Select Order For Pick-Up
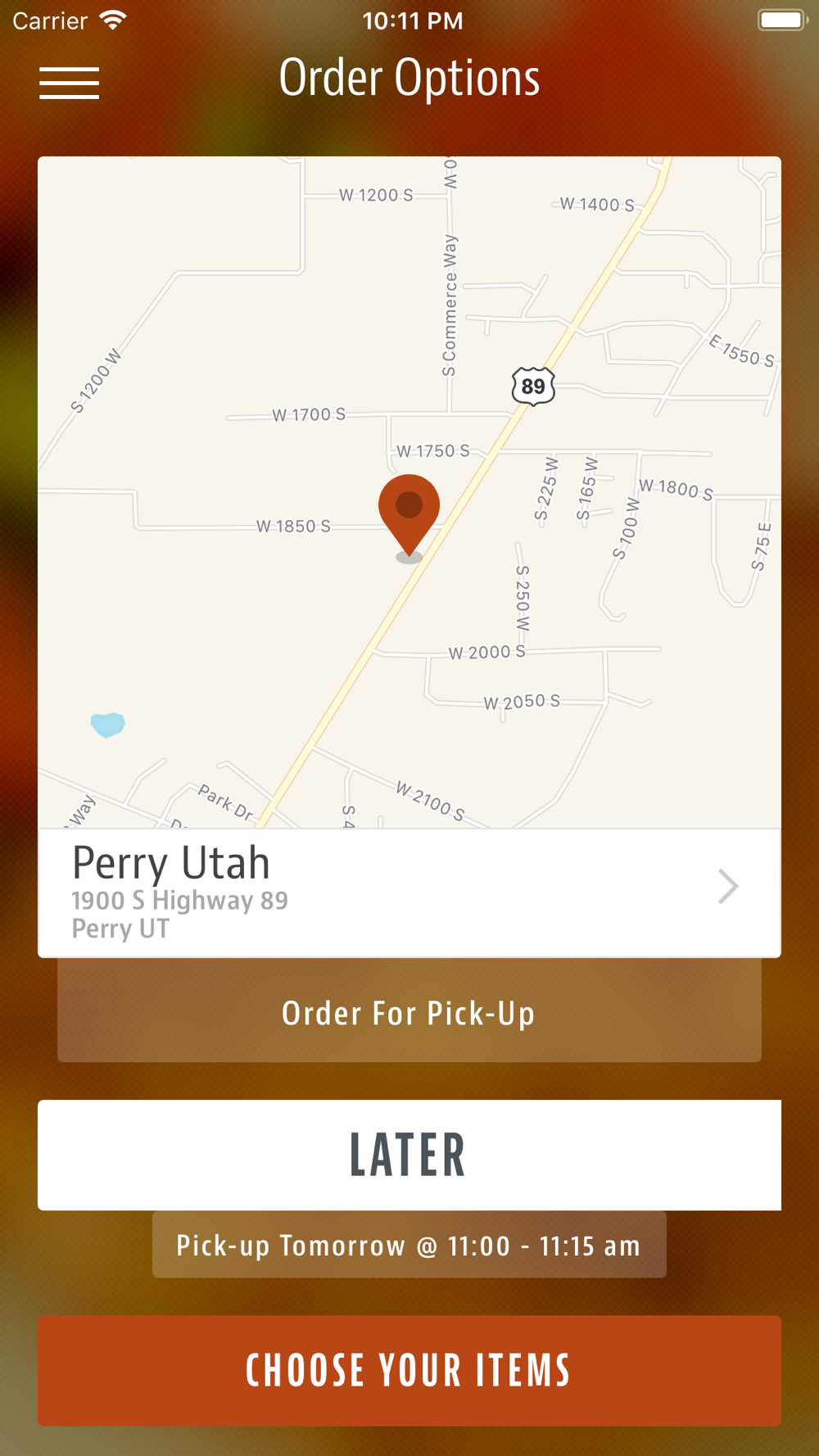Image resolution: width=819 pixels, height=1456 pixels. click(x=409, y=1011)
